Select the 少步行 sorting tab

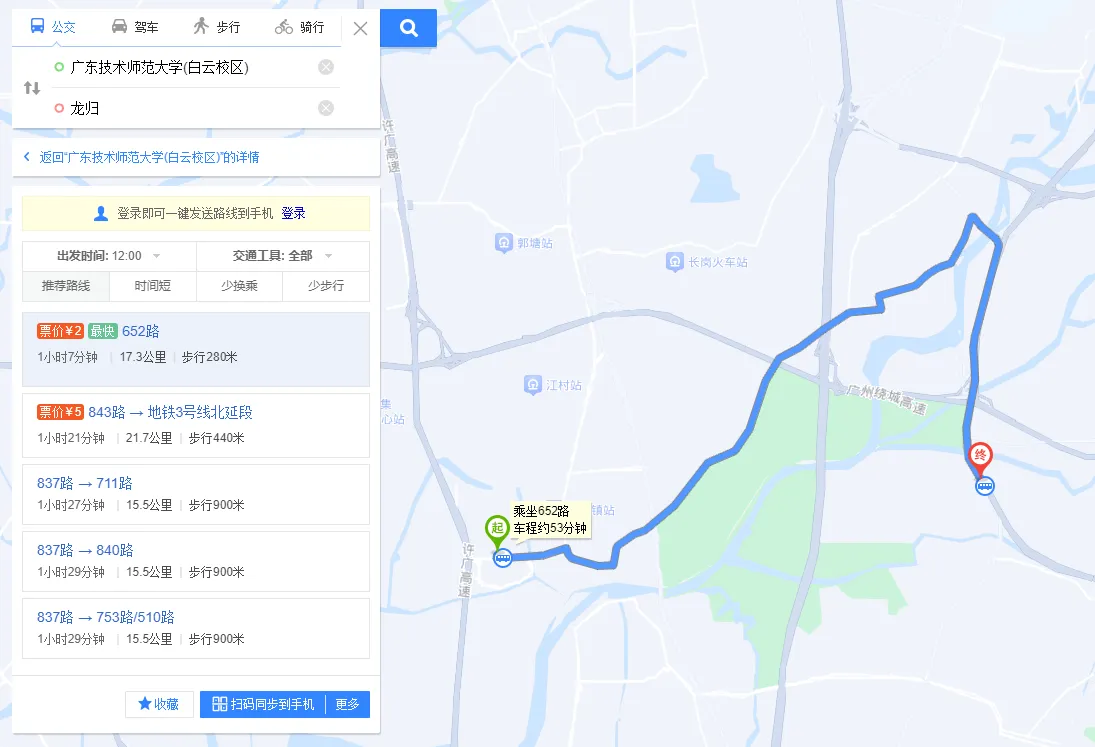[326, 286]
